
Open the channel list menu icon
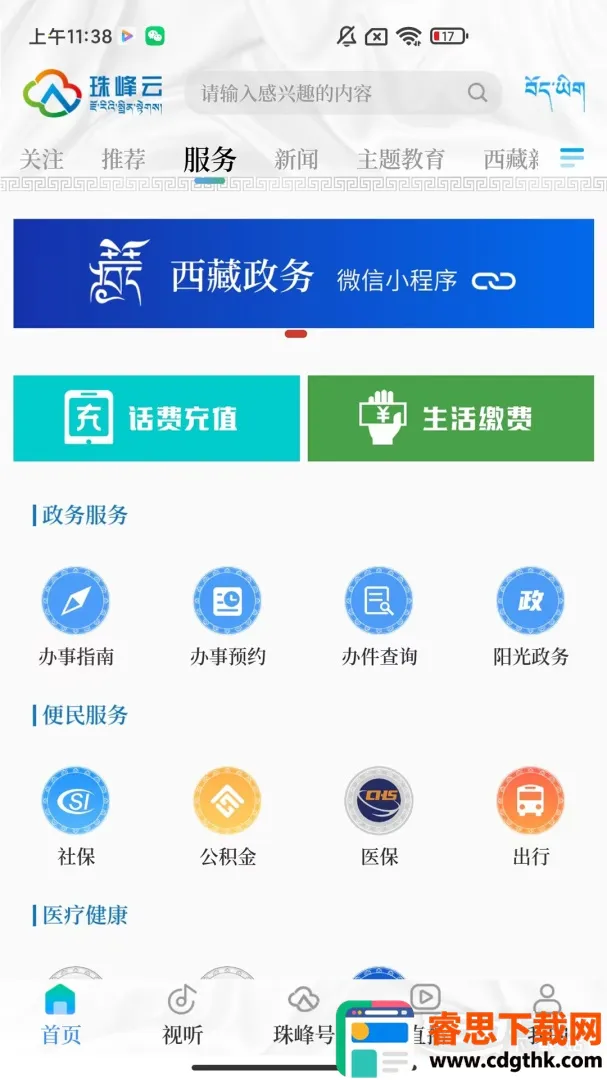pyautogui.click(x=572, y=158)
